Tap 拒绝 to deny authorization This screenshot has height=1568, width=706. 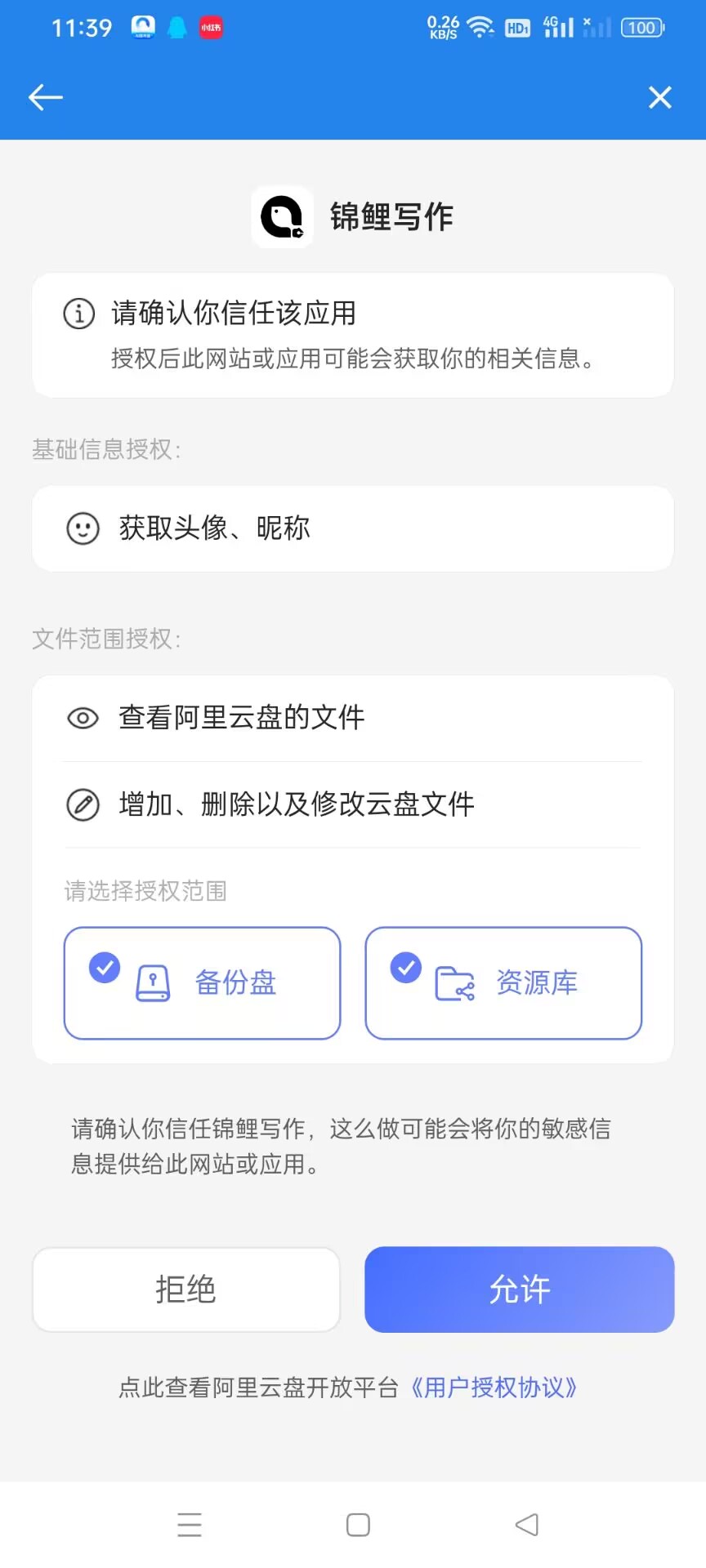(x=186, y=1290)
